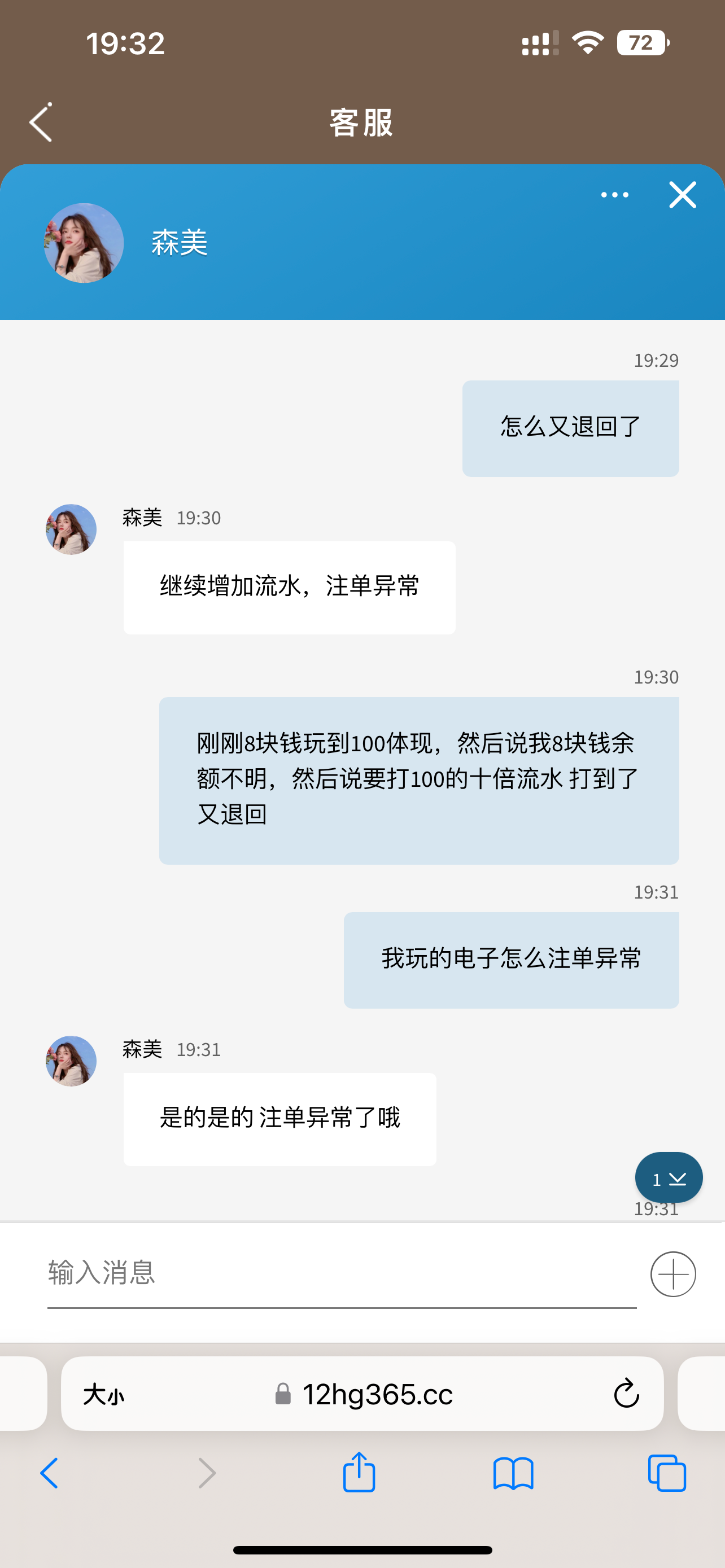Go back in Safari browser history
This screenshot has width=725, height=1568.
[x=49, y=1474]
